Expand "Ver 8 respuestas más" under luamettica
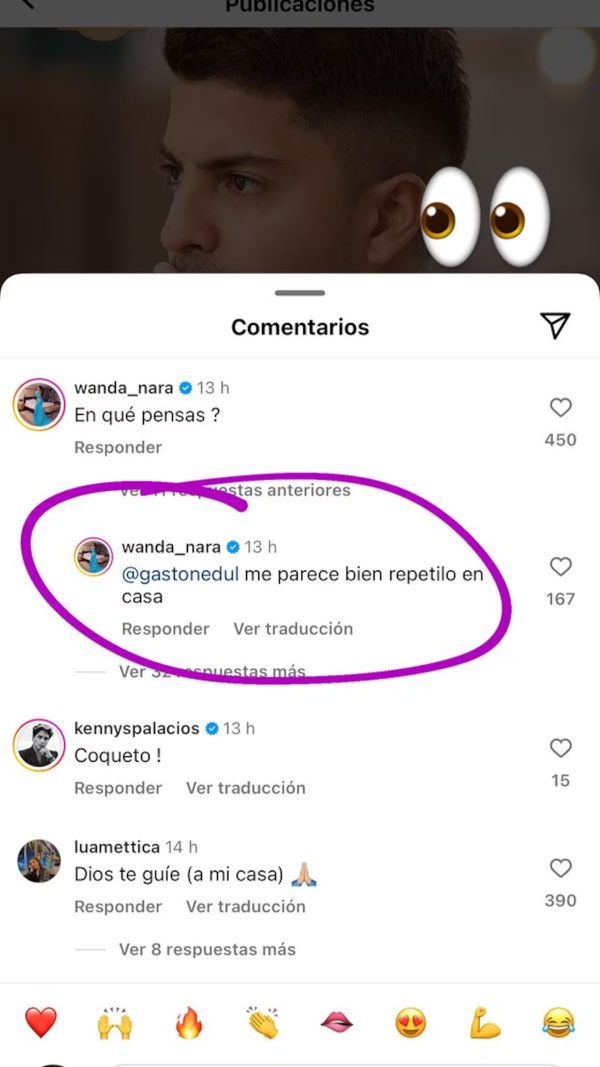Viewport: 600px width, 1067px height. tap(207, 949)
